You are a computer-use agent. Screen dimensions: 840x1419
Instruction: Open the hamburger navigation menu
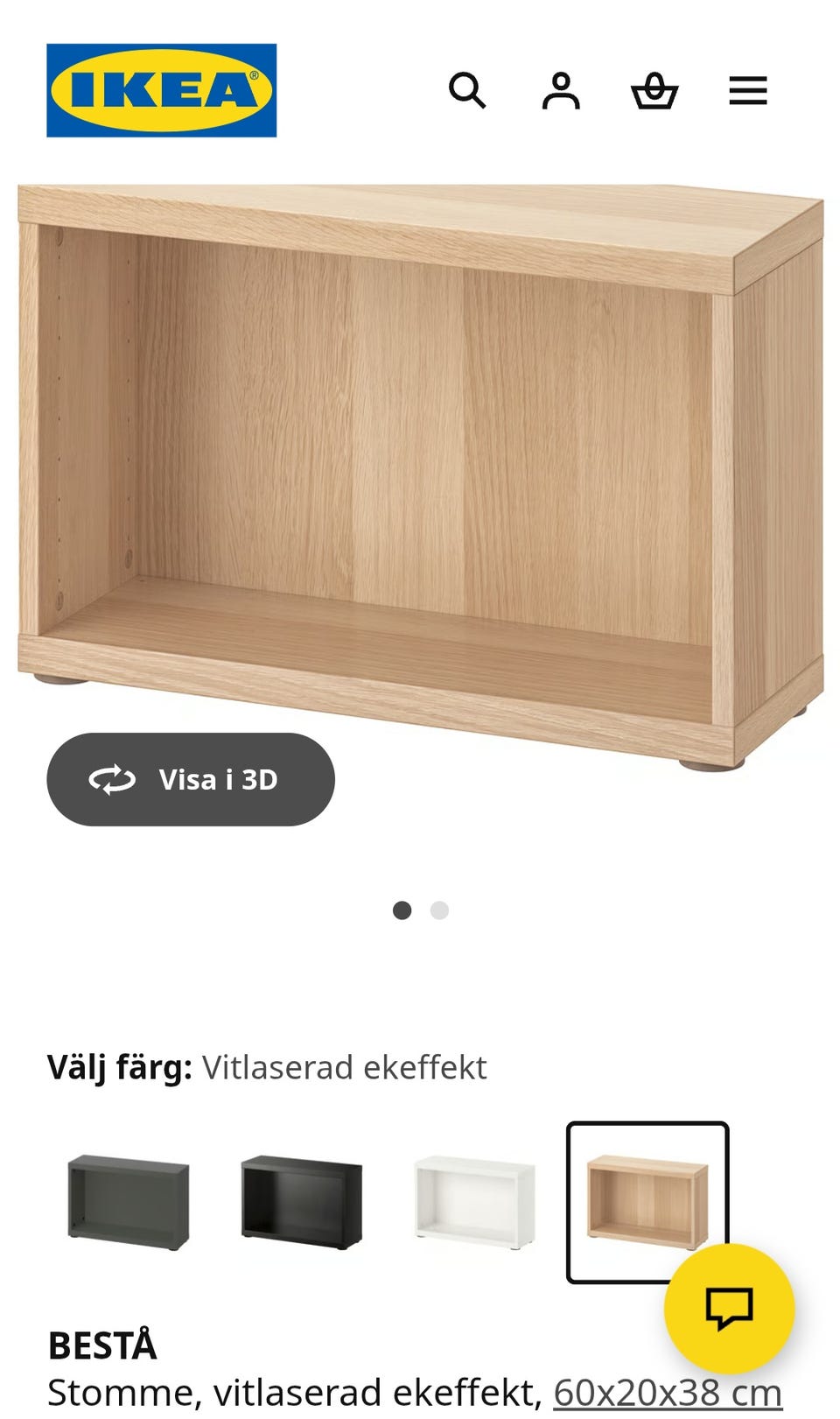(748, 90)
